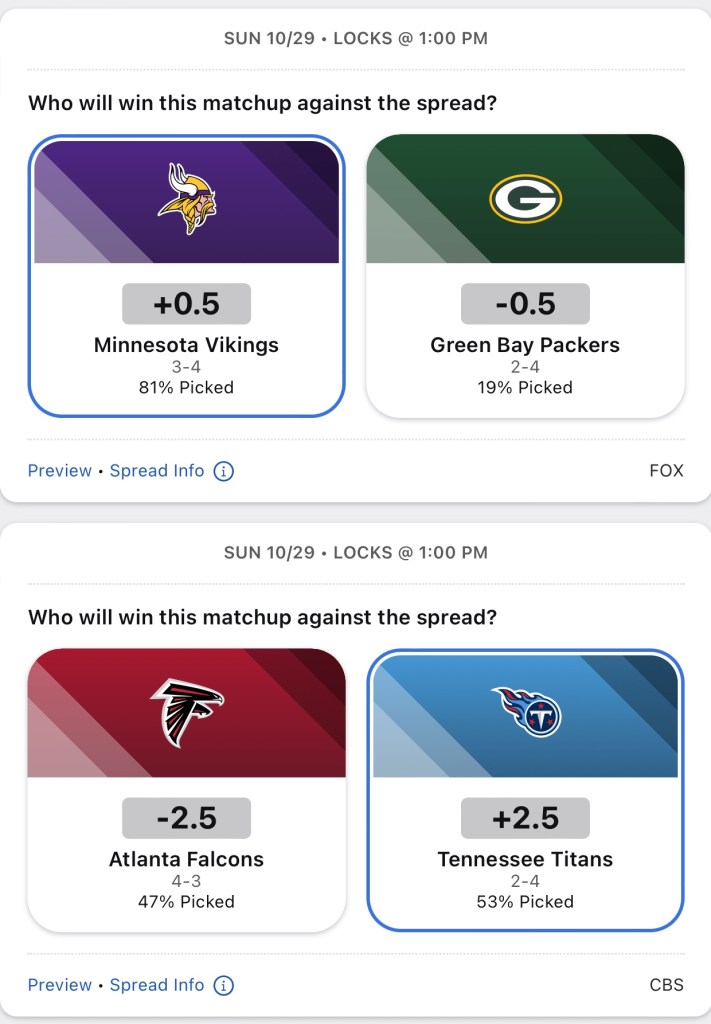Open Spread Info for Vikings-Packers game
This screenshot has height=1024, width=711.
tap(157, 471)
